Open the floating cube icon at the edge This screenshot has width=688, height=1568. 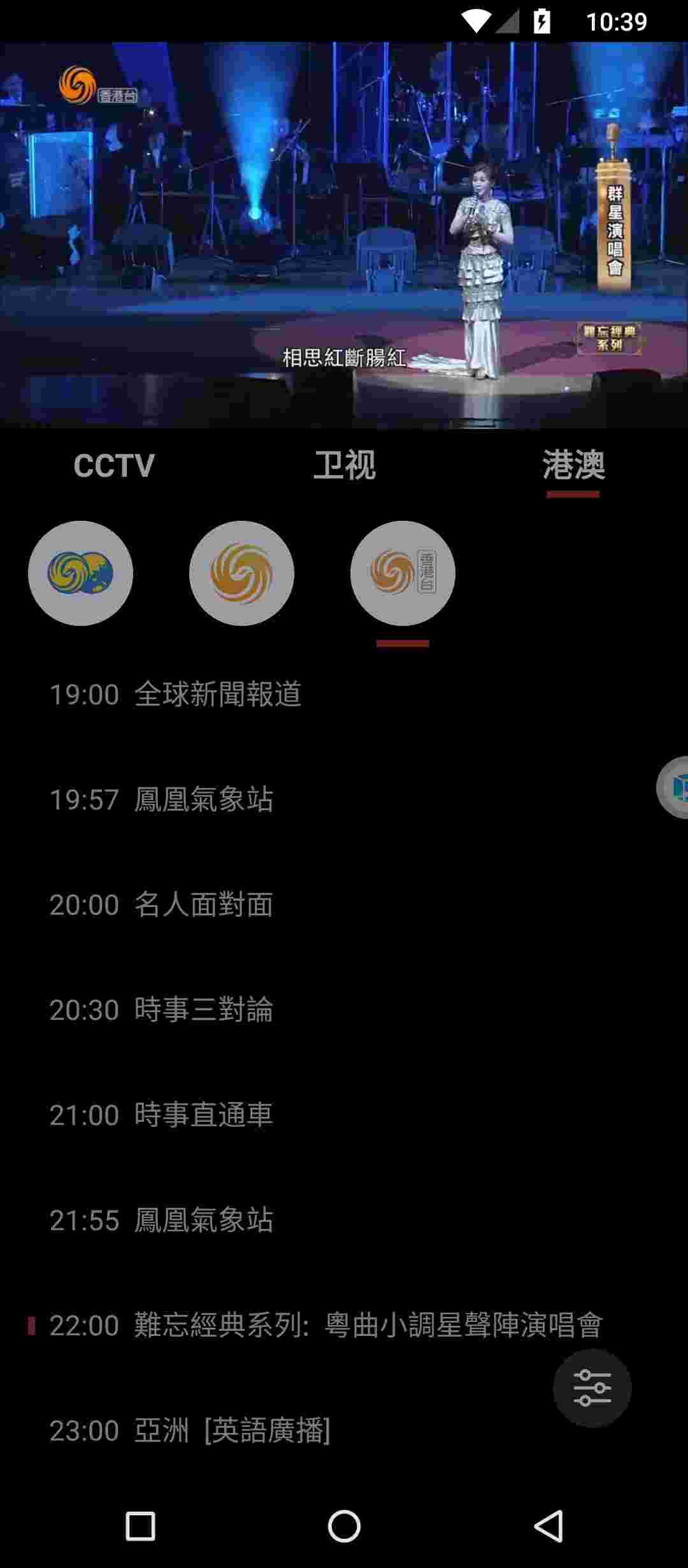674,787
